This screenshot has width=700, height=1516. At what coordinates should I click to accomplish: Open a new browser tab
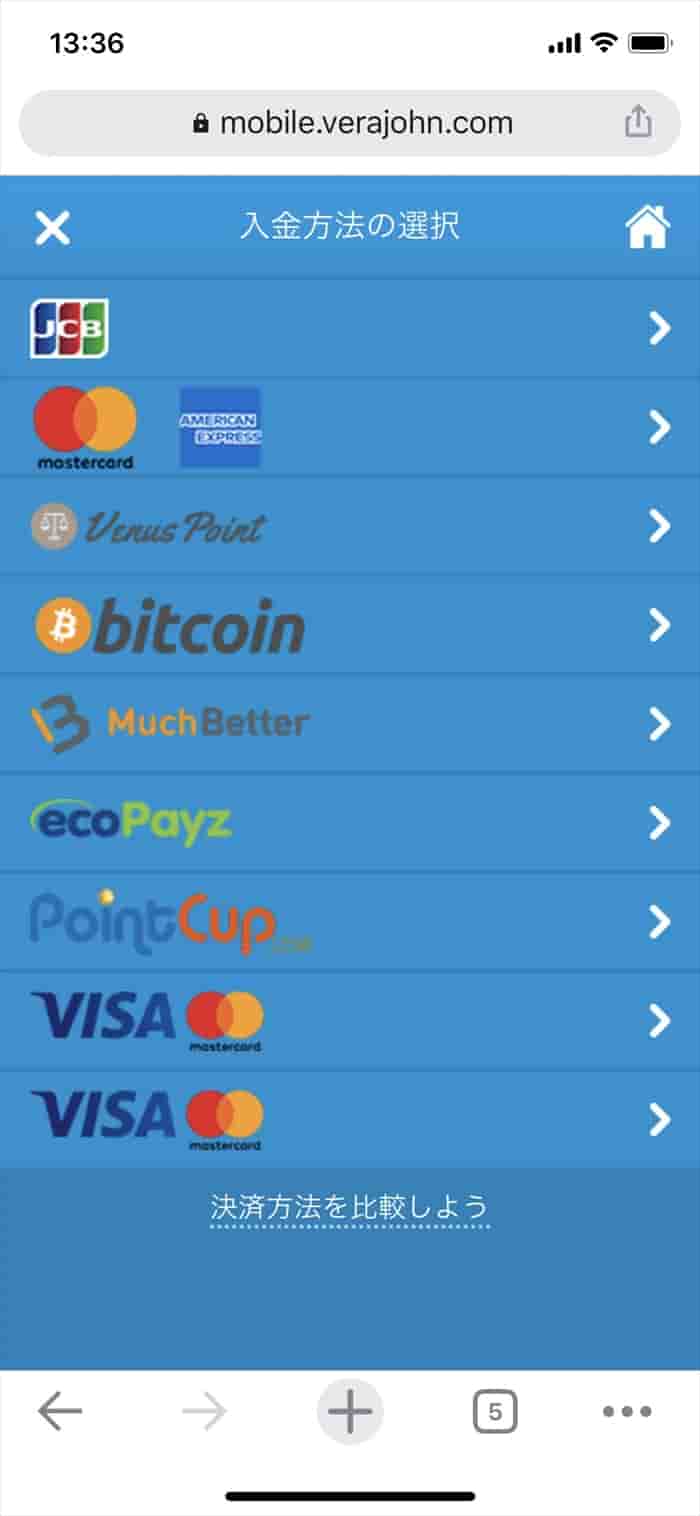point(350,1412)
